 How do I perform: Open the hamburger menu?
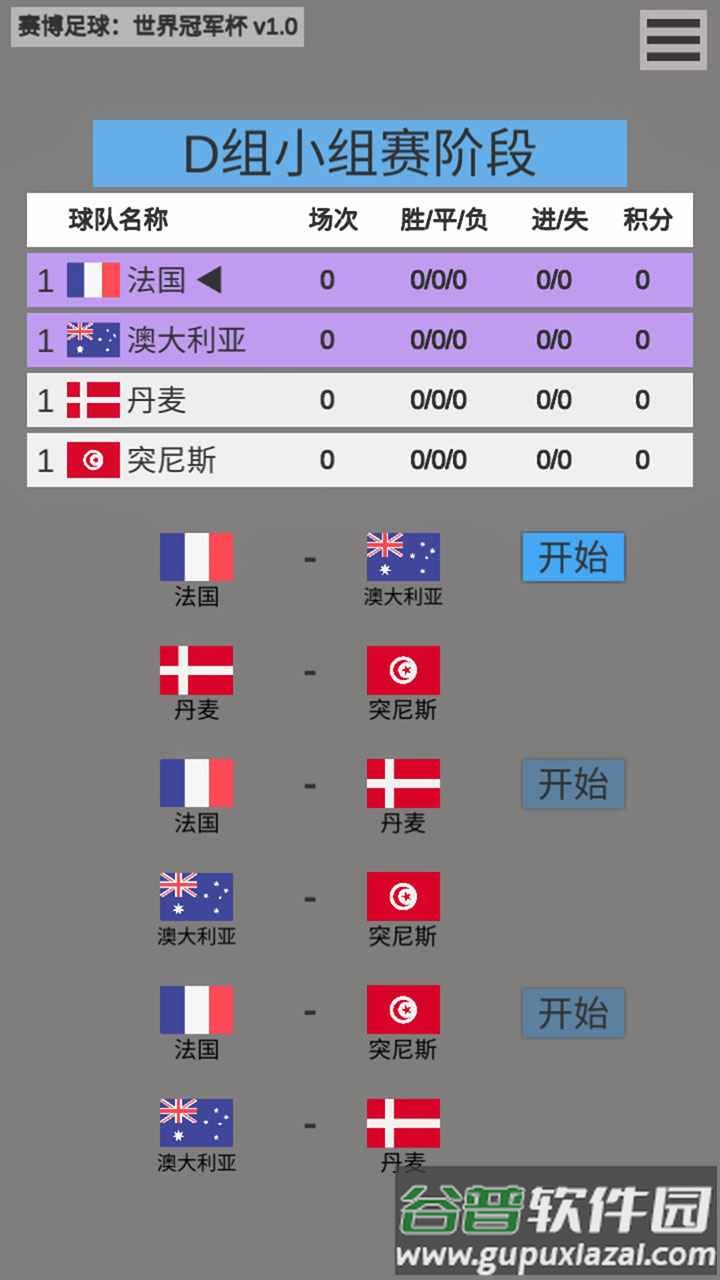tap(673, 41)
